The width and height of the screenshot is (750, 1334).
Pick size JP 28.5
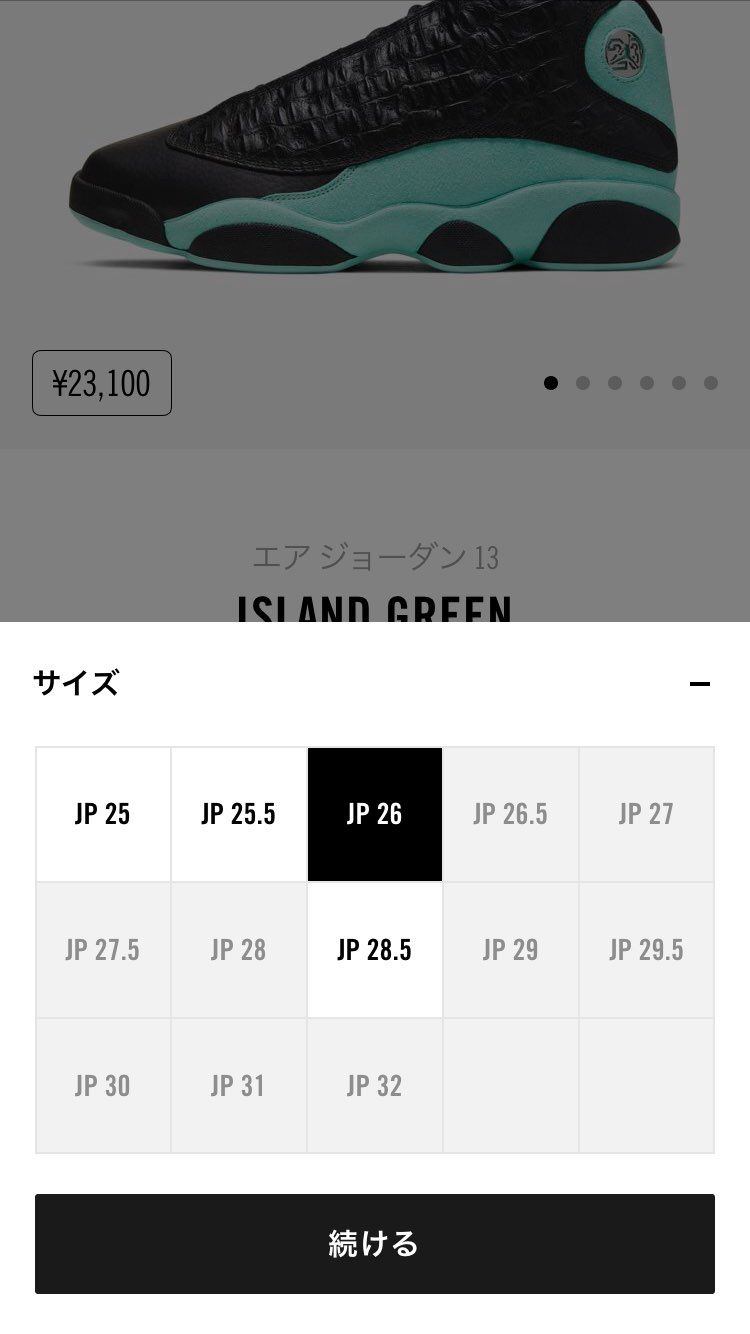[375, 950]
